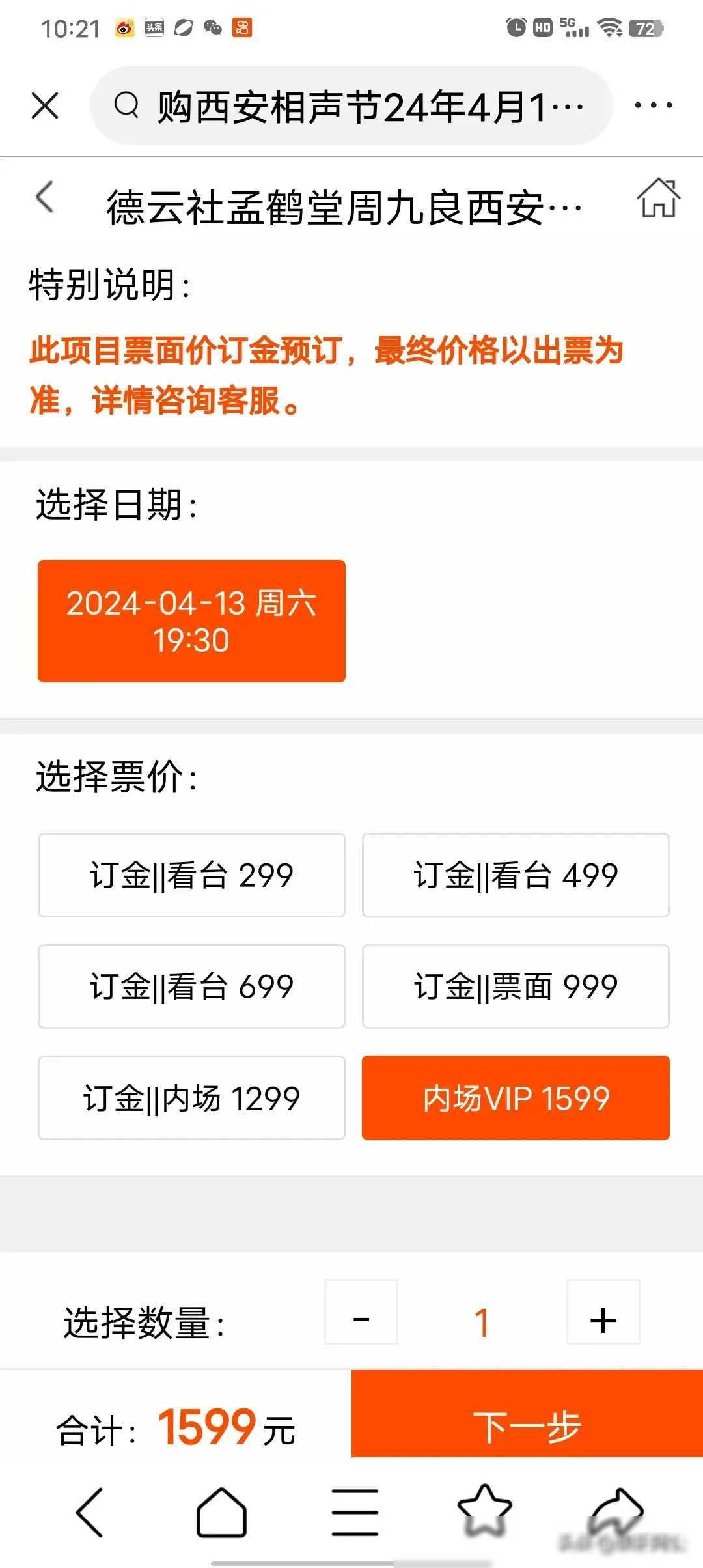Image resolution: width=703 pixels, height=1568 pixels.
Task: Go back via the bottom toolbar arrow
Action: click(90, 1512)
